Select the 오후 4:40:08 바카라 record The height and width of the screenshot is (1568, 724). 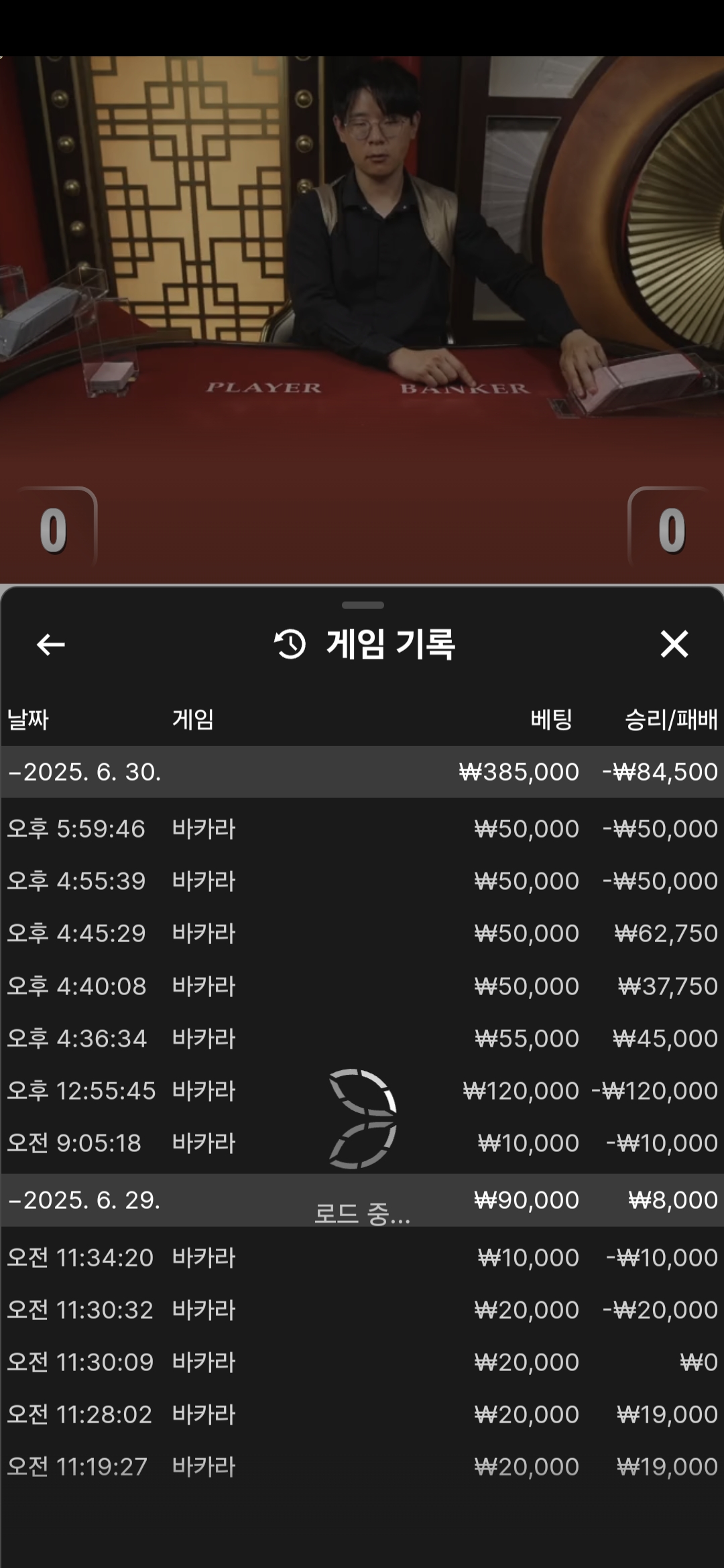(x=362, y=986)
